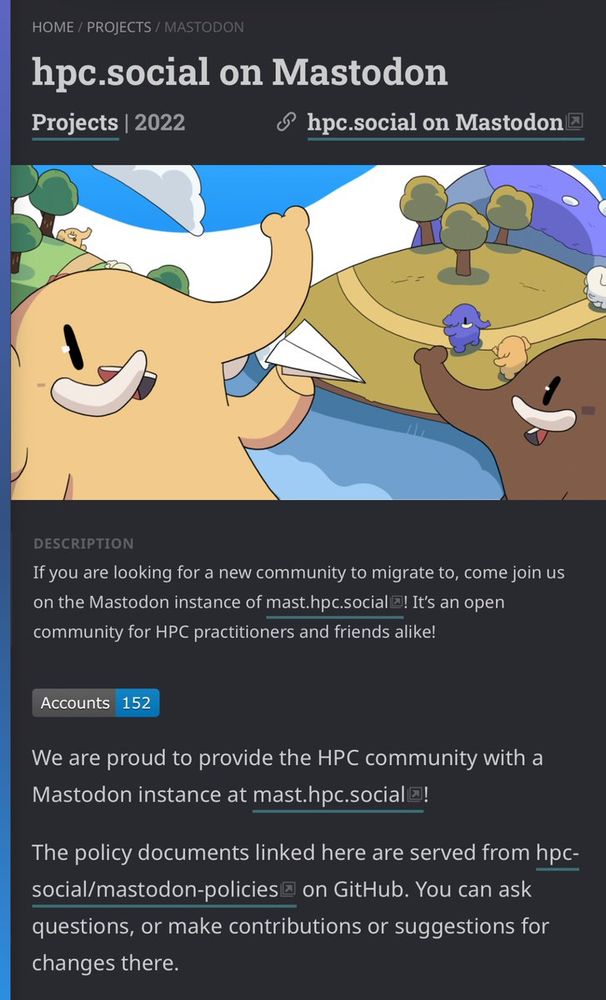Open the underlined Projects category link
606x1000 pixels.
(x=75, y=122)
